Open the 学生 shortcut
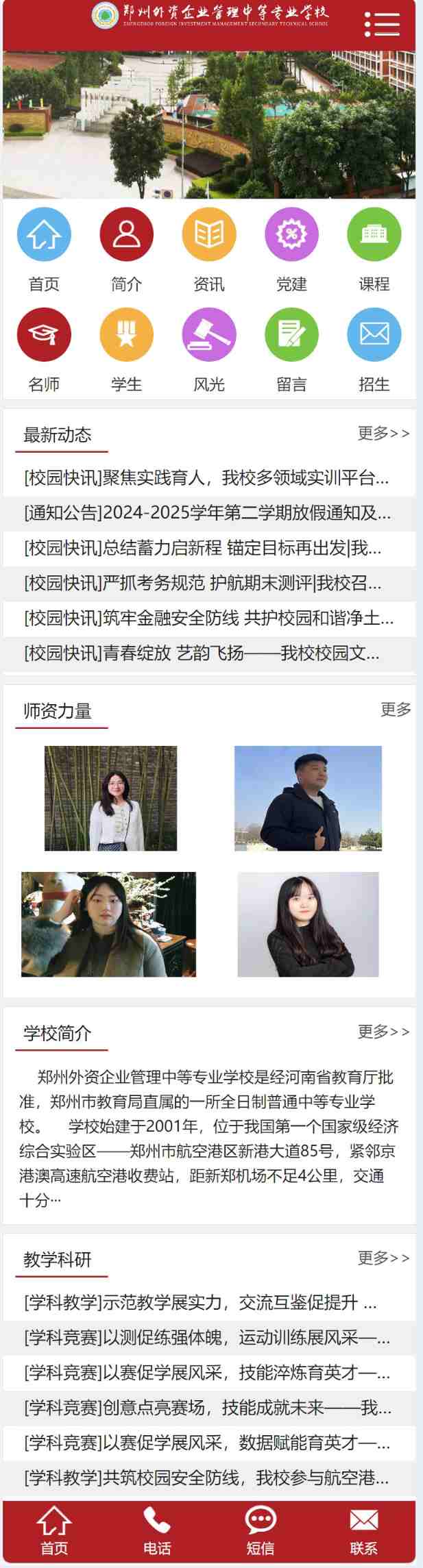The image size is (423, 1568). coord(126,335)
